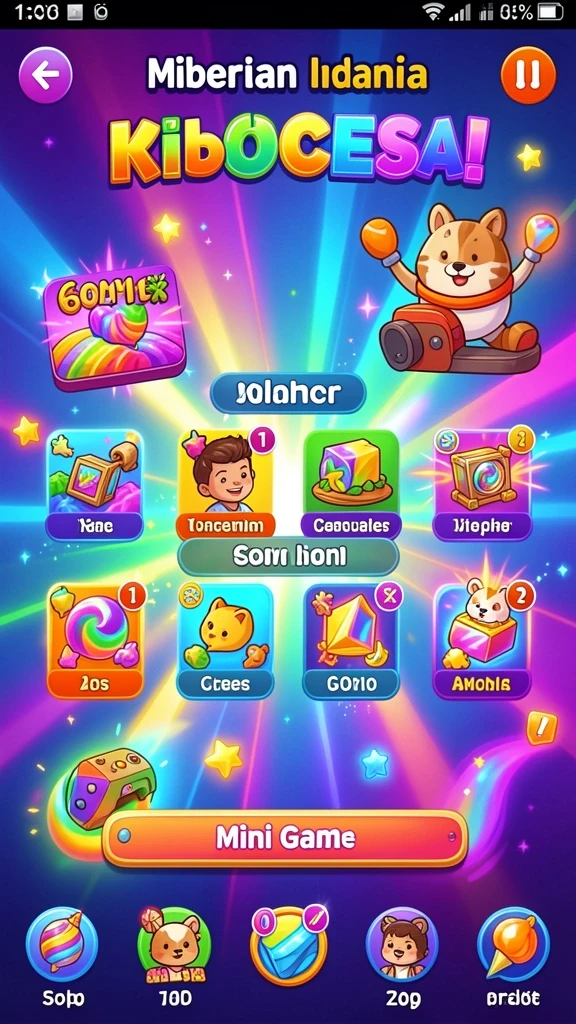The height and width of the screenshot is (1024, 576).
Task: Start the Mini Game
Action: pyautogui.click(x=285, y=839)
